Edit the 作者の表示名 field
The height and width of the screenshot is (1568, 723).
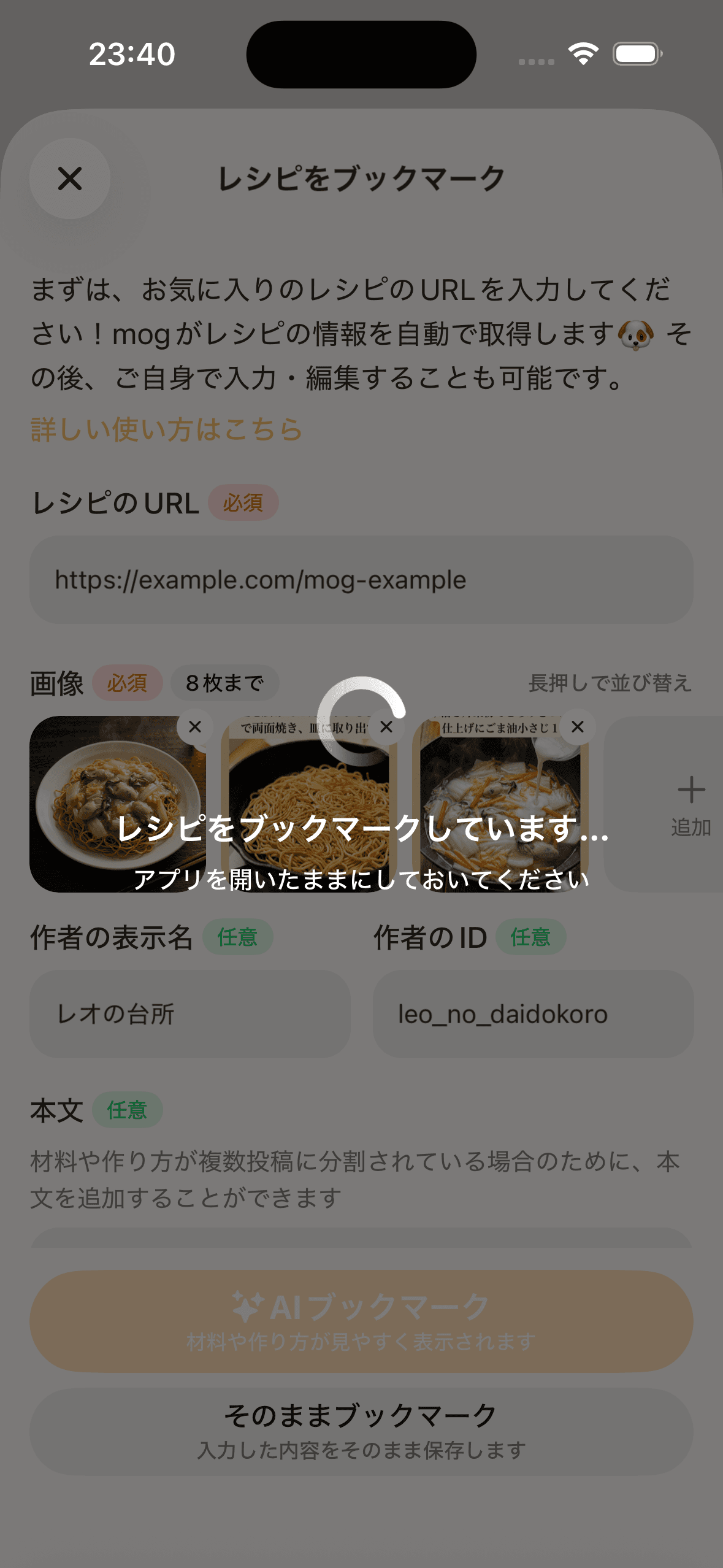[190, 1014]
